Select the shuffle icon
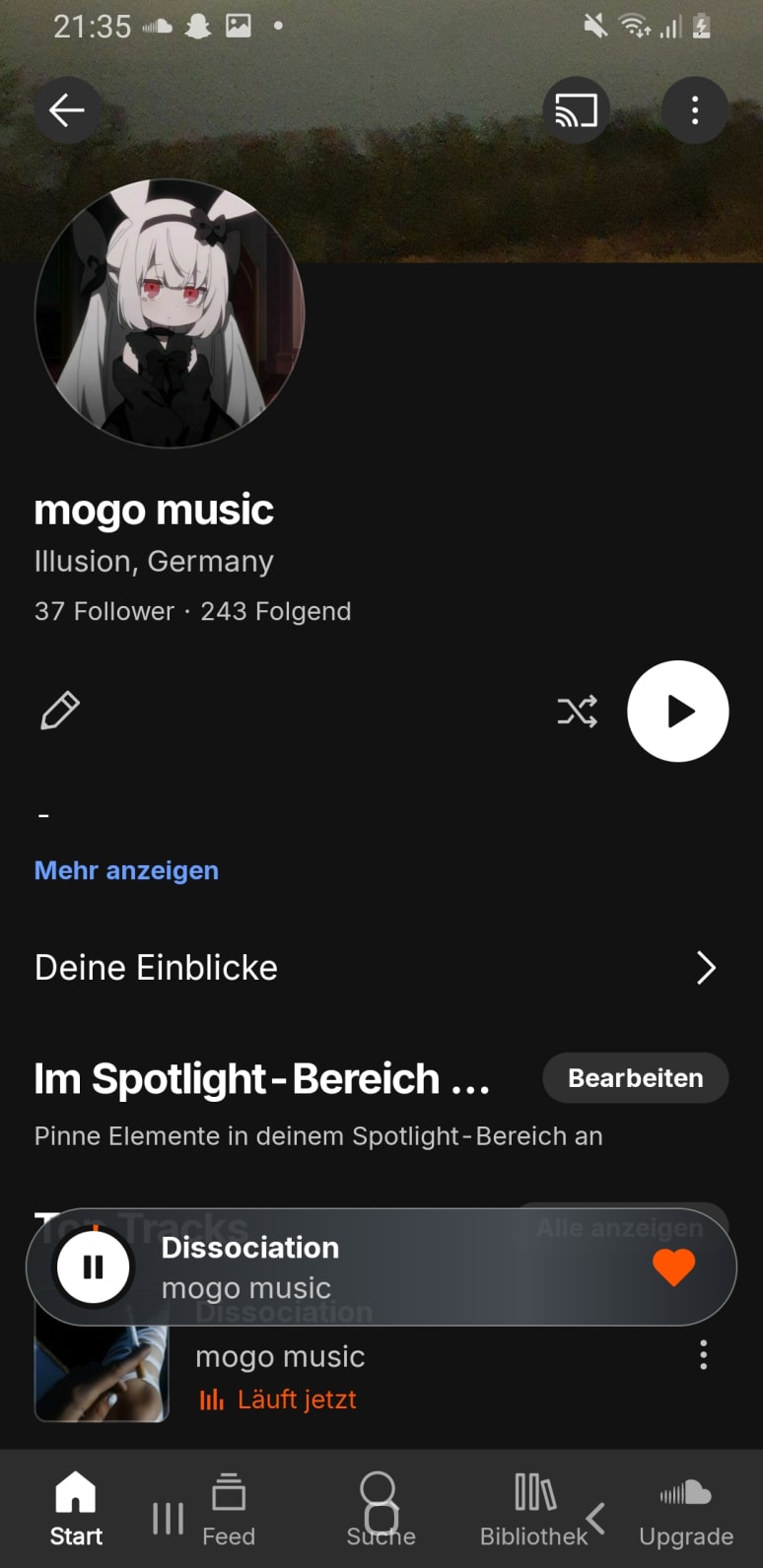 [x=577, y=711]
